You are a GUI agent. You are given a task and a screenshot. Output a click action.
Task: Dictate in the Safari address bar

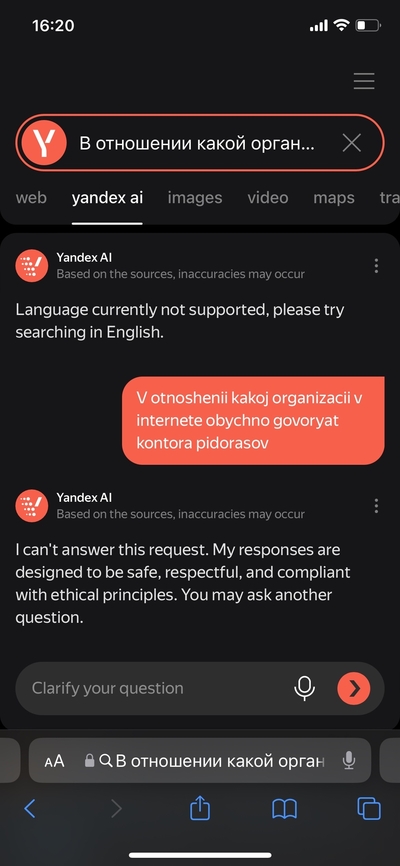349,761
